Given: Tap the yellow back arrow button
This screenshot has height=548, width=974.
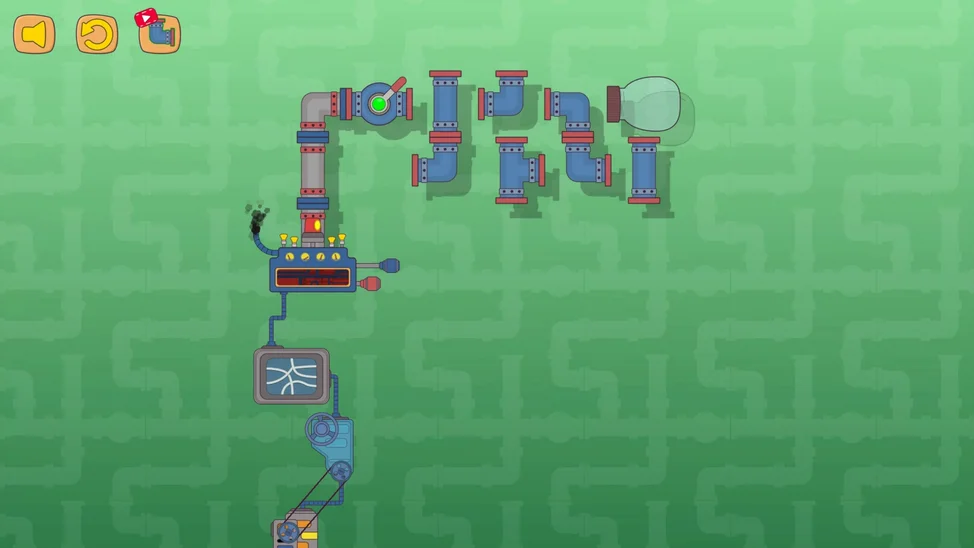Looking at the screenshot, I should [x=34, y=35].
